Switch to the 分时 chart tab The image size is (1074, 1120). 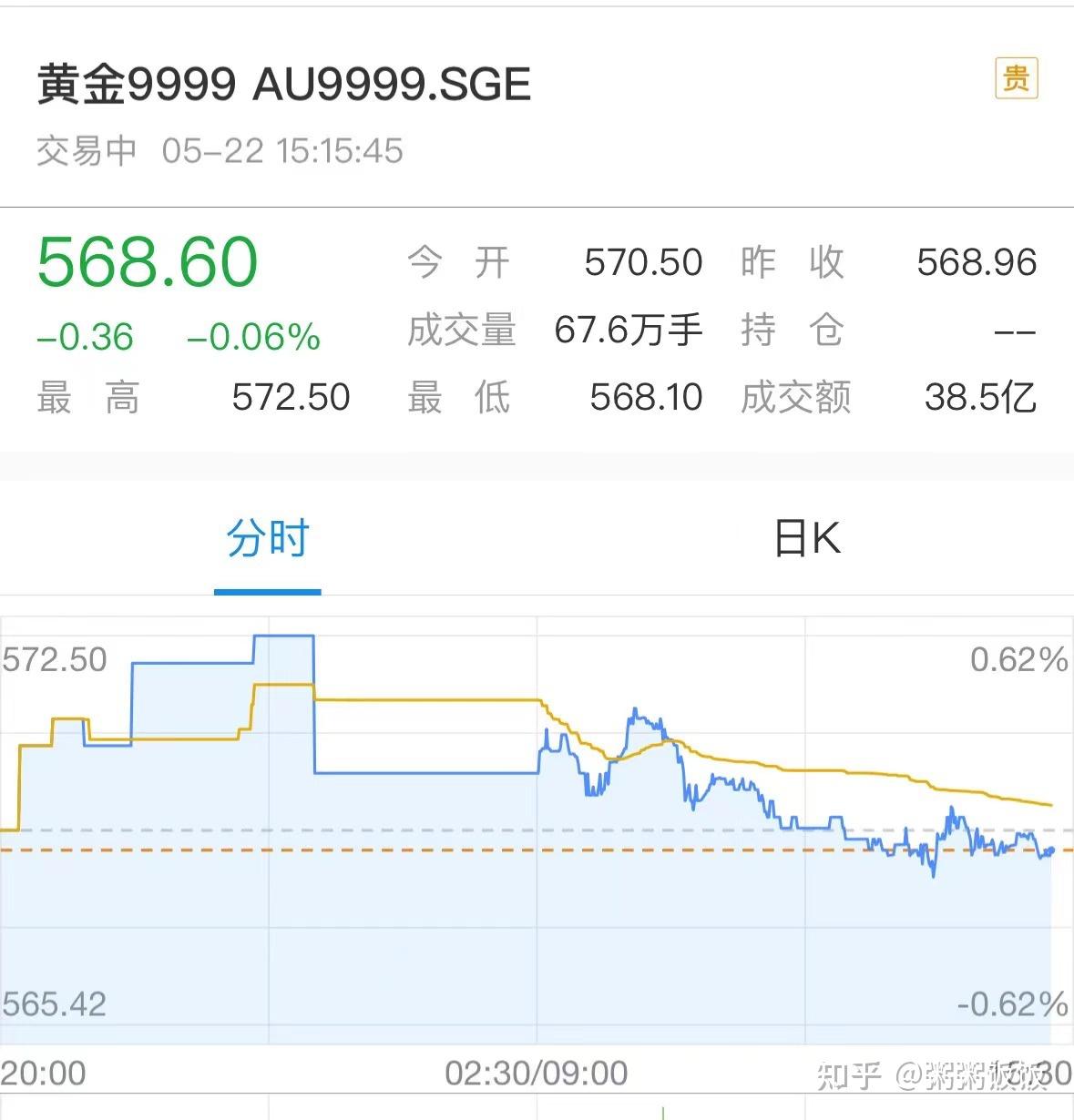coord(268,538)
